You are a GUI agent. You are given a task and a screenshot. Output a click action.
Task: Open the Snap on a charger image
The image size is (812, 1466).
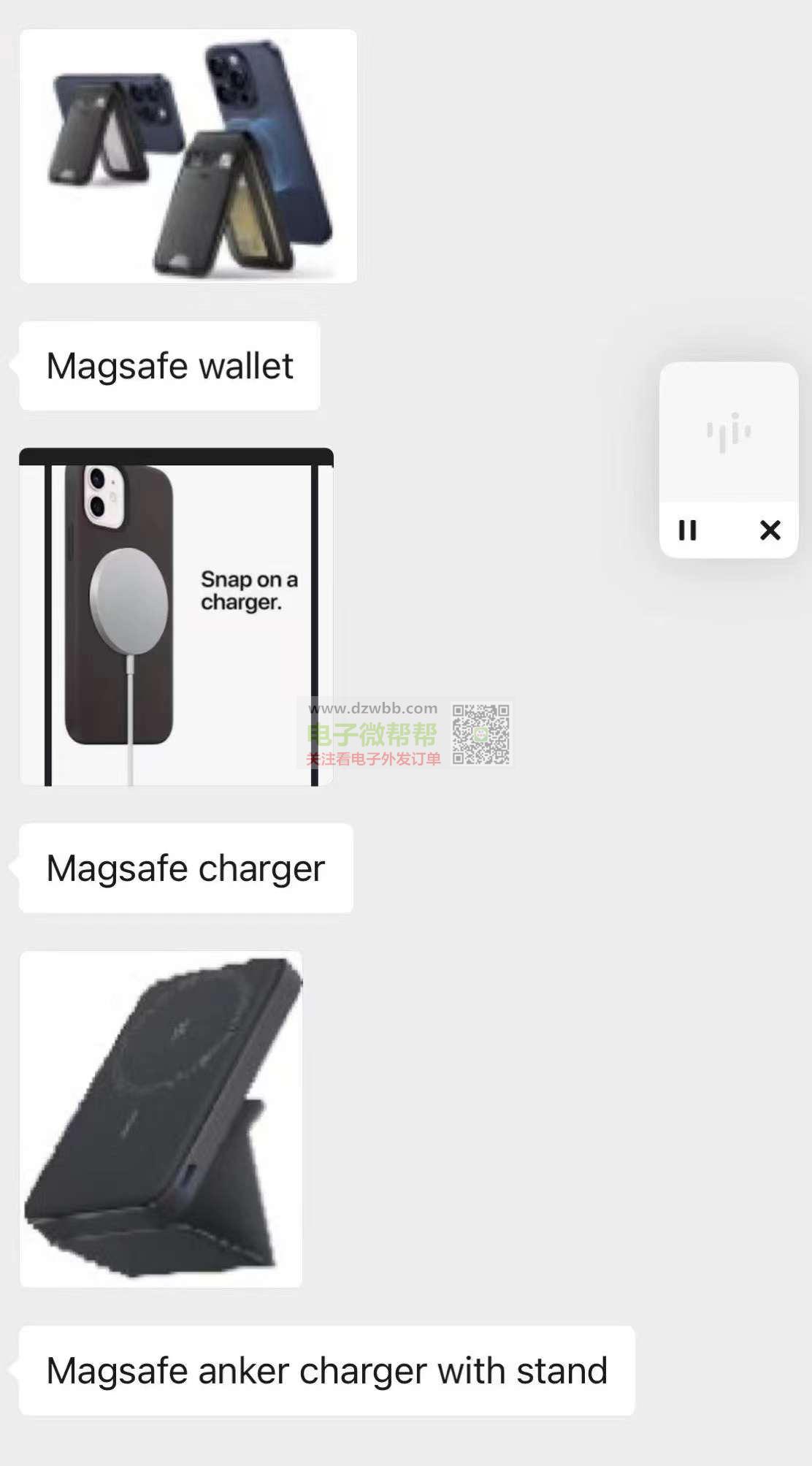pos(176,617)
